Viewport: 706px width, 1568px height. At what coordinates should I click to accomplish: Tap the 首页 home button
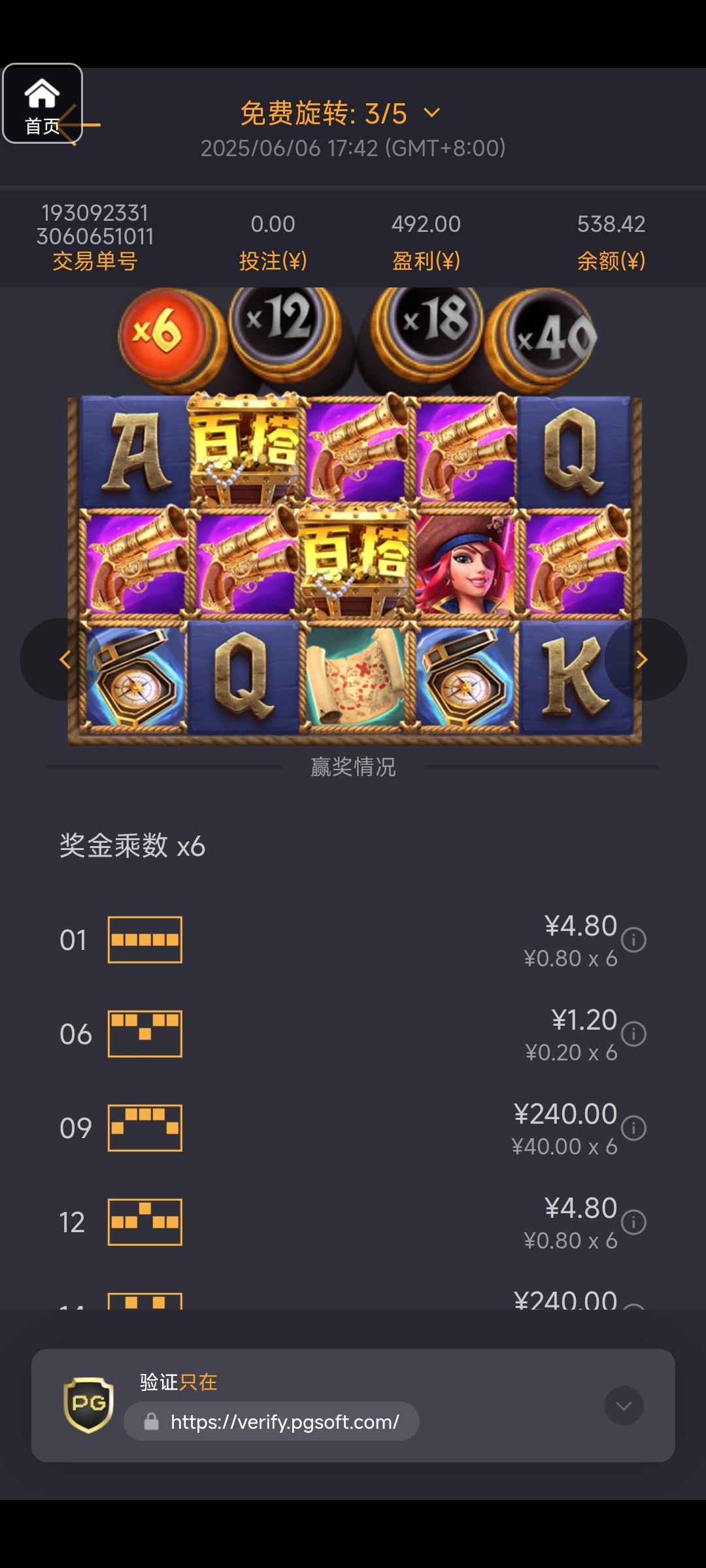[42, 103]
